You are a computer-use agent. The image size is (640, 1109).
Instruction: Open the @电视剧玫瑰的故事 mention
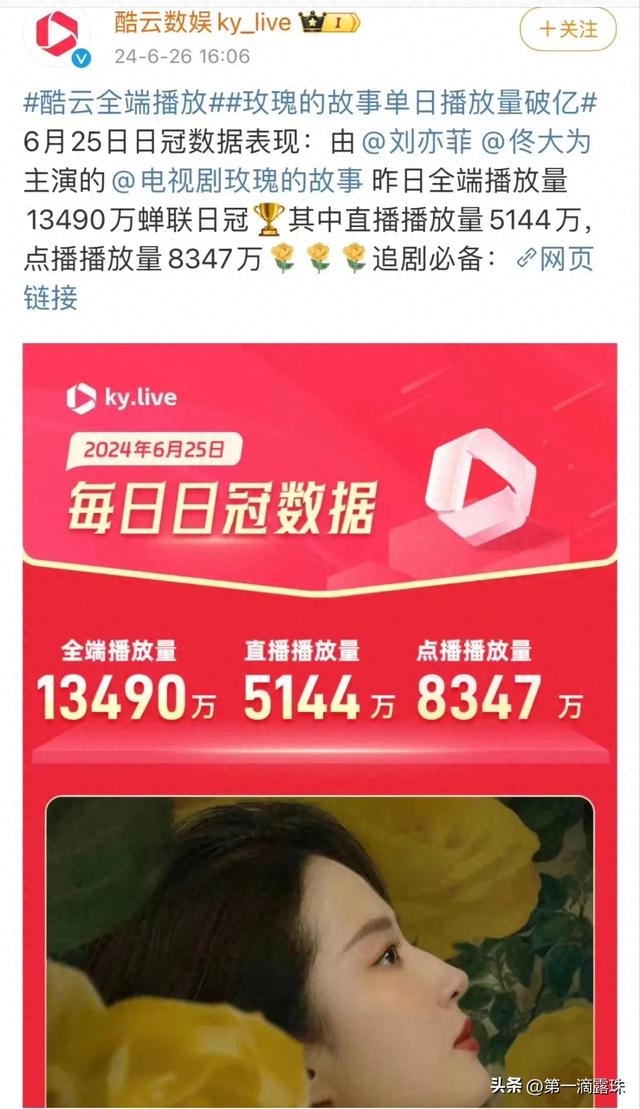coord(237,181)
